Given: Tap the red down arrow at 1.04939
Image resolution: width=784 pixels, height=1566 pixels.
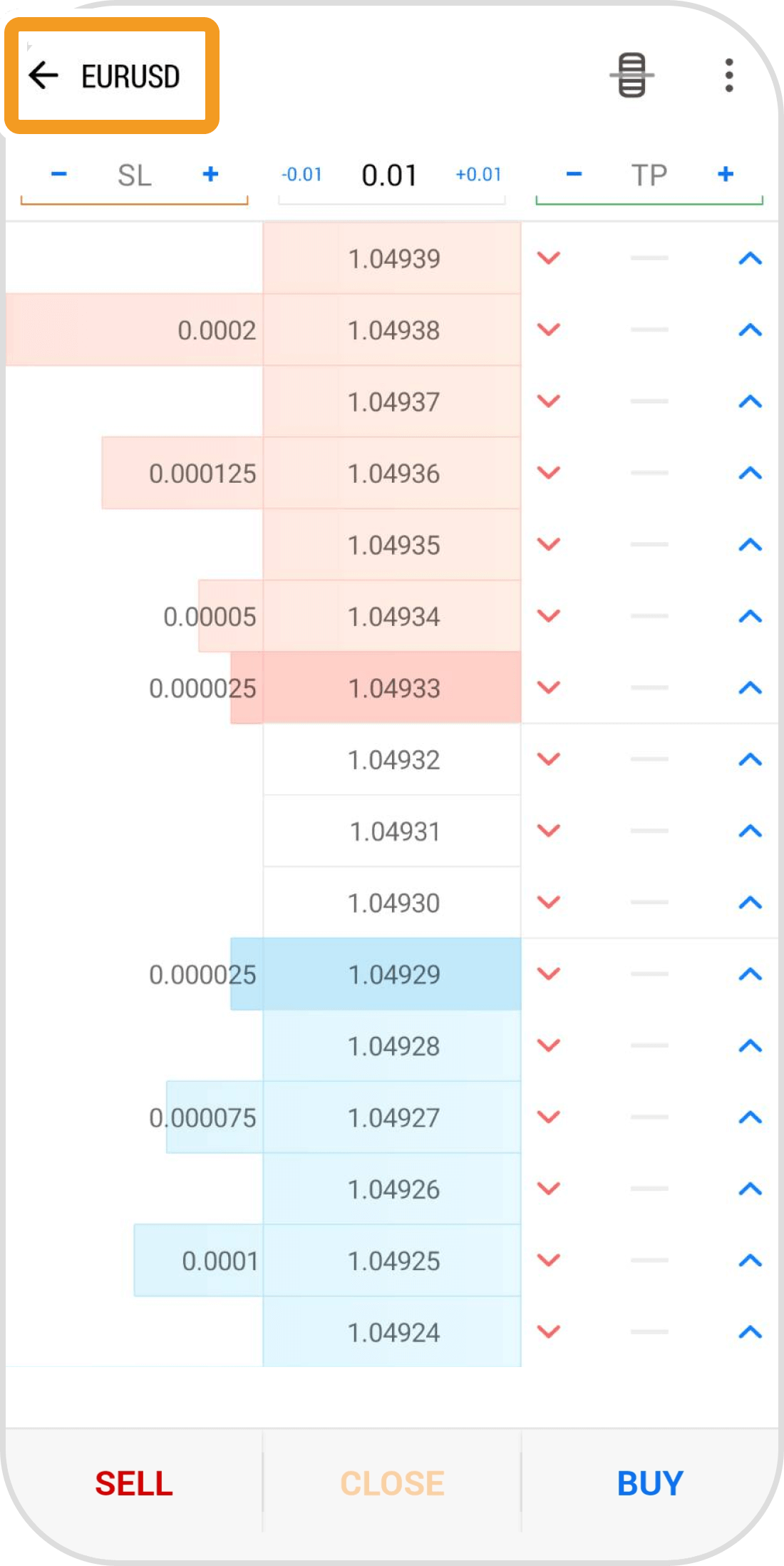Looking at the screenshot, I should (549, 258).
